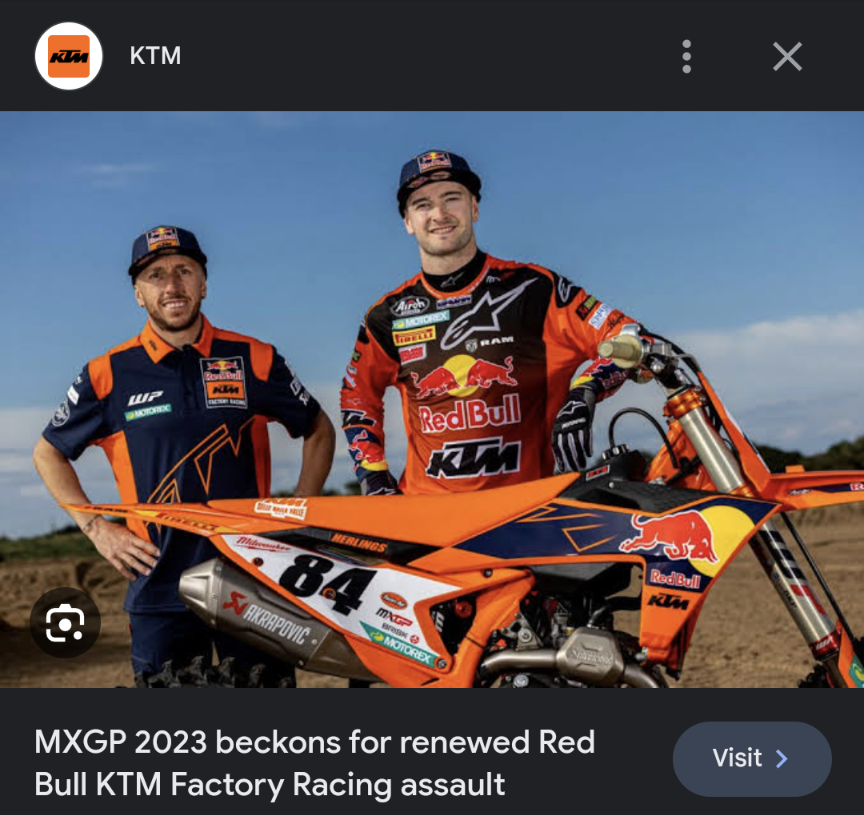Open the three-dot overflow menu
The image size is (864, 815).
(x=686, y=56)
